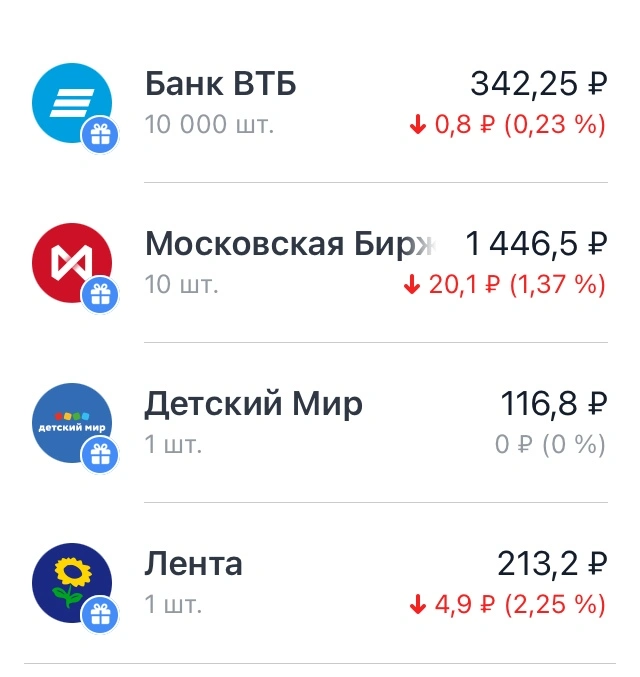Open the Банк ВТБ stock position

320,104
